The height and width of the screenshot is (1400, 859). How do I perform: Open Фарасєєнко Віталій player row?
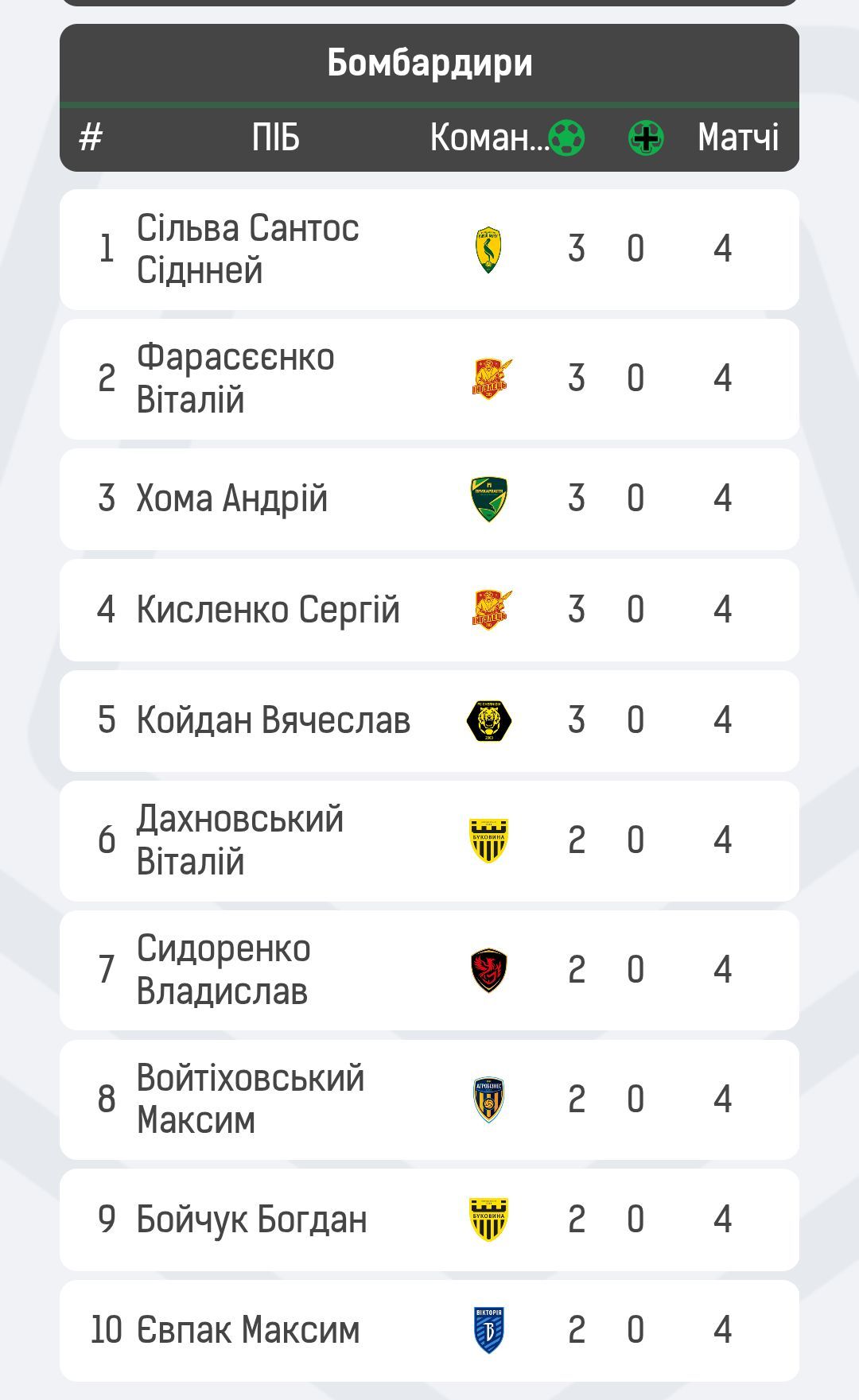235,378
